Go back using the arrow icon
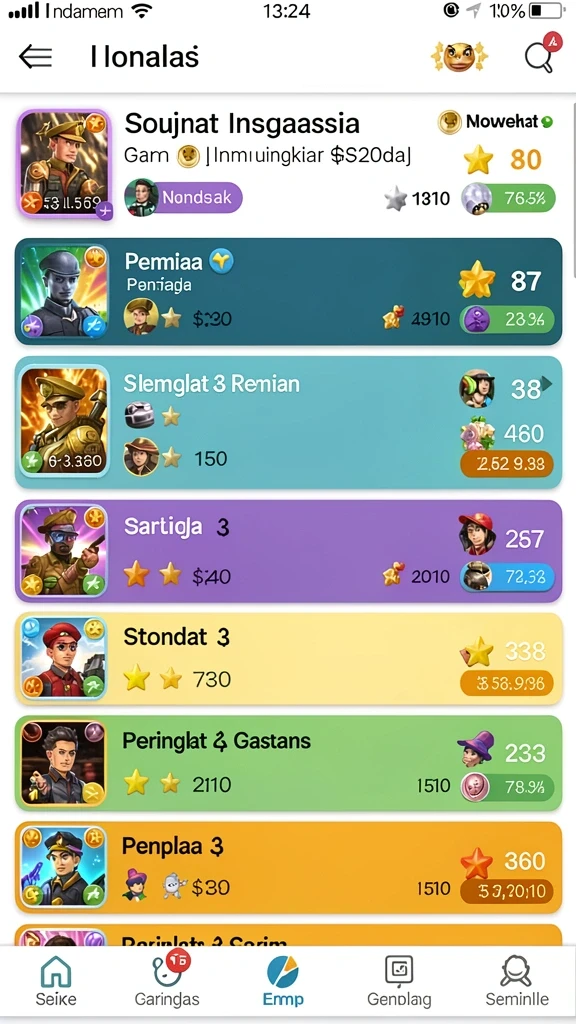576x1024 pixels. pyautogui.click(x=35, y=57)
